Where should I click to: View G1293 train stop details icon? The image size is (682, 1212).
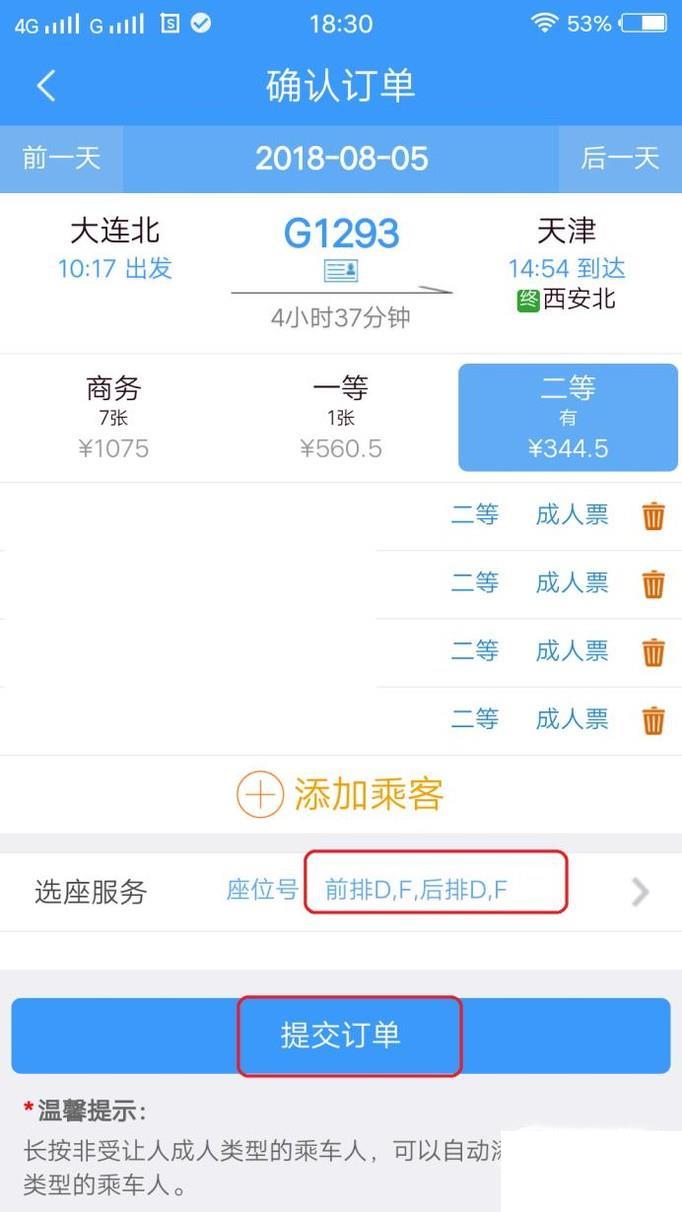pyautogui.click(x=341, y=270)
